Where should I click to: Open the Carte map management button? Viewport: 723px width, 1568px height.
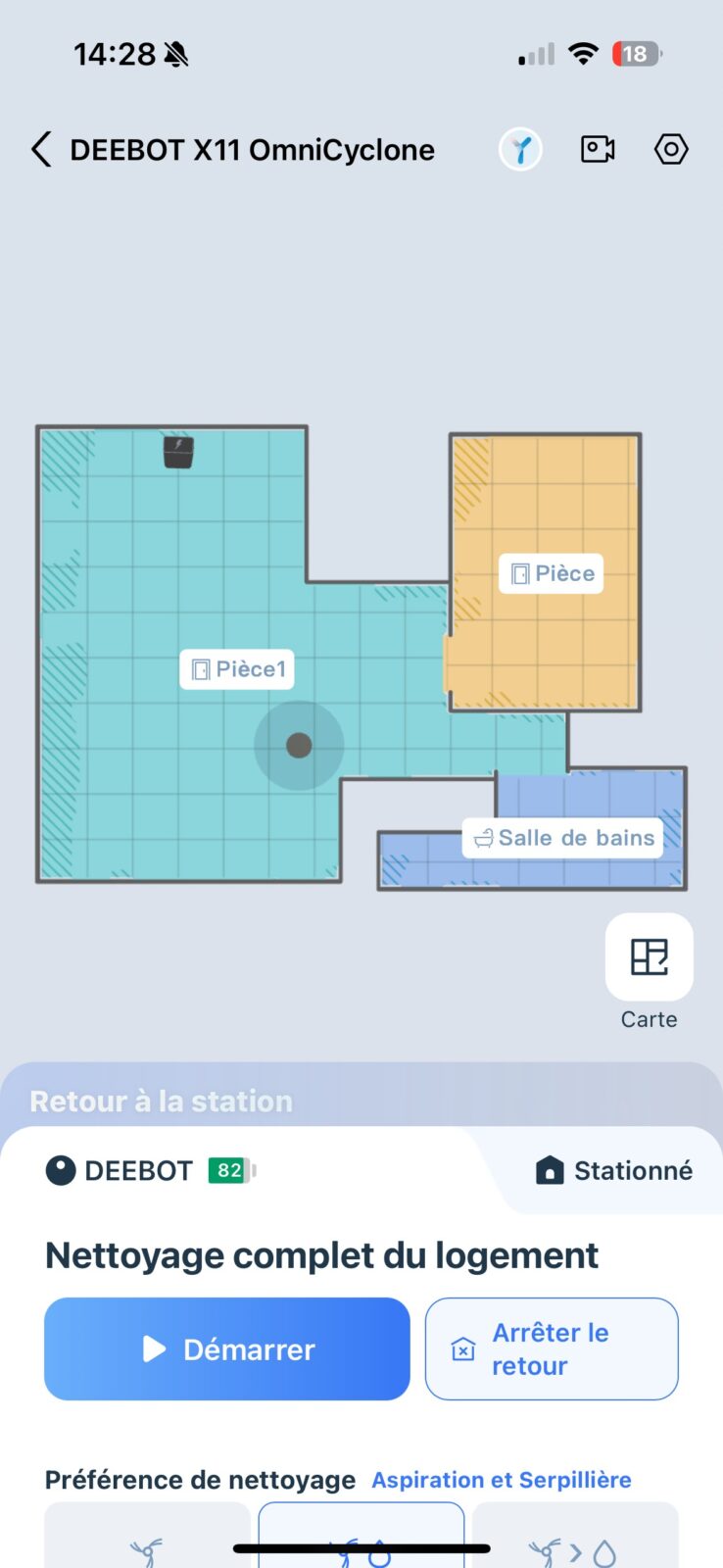(649, 971)
